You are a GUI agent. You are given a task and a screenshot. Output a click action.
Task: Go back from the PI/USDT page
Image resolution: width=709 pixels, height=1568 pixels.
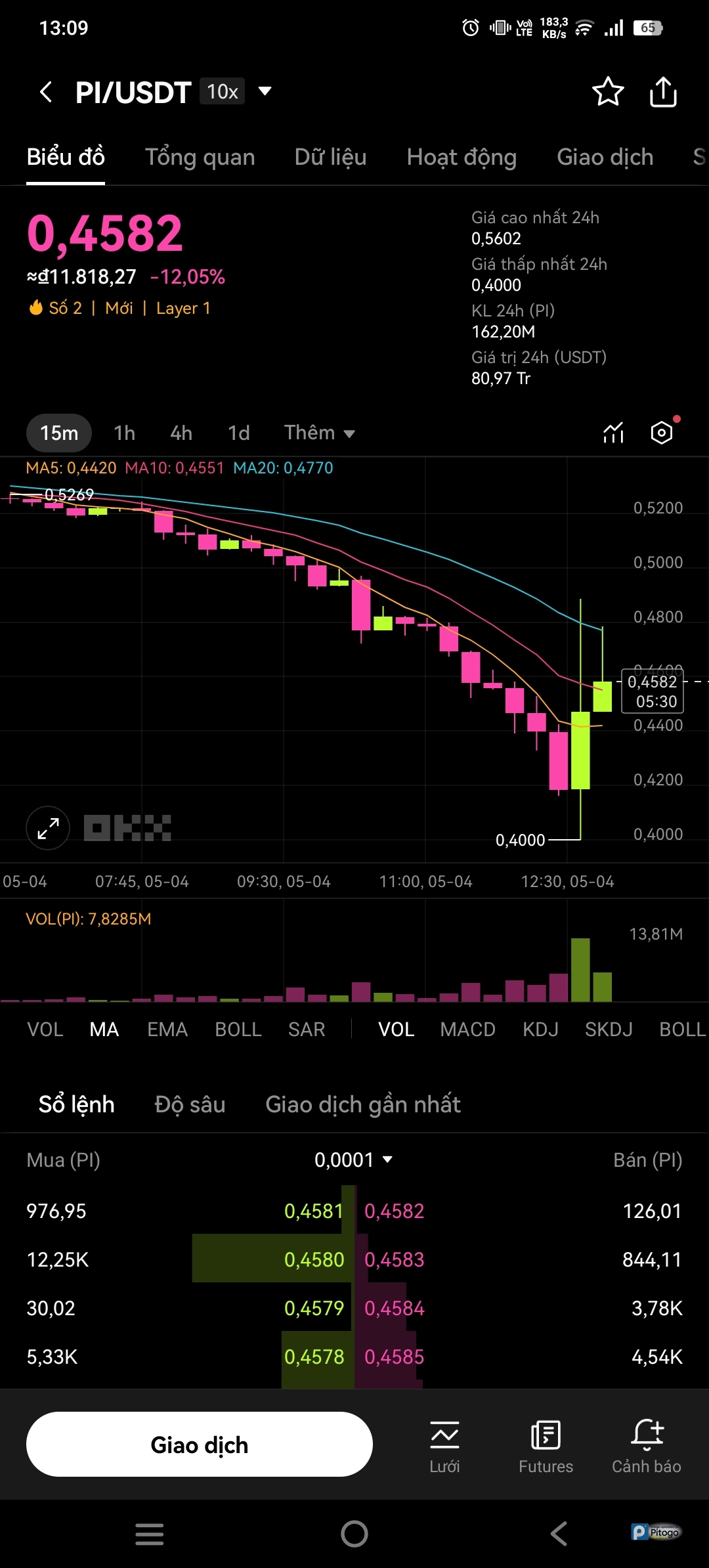(45, 92)
